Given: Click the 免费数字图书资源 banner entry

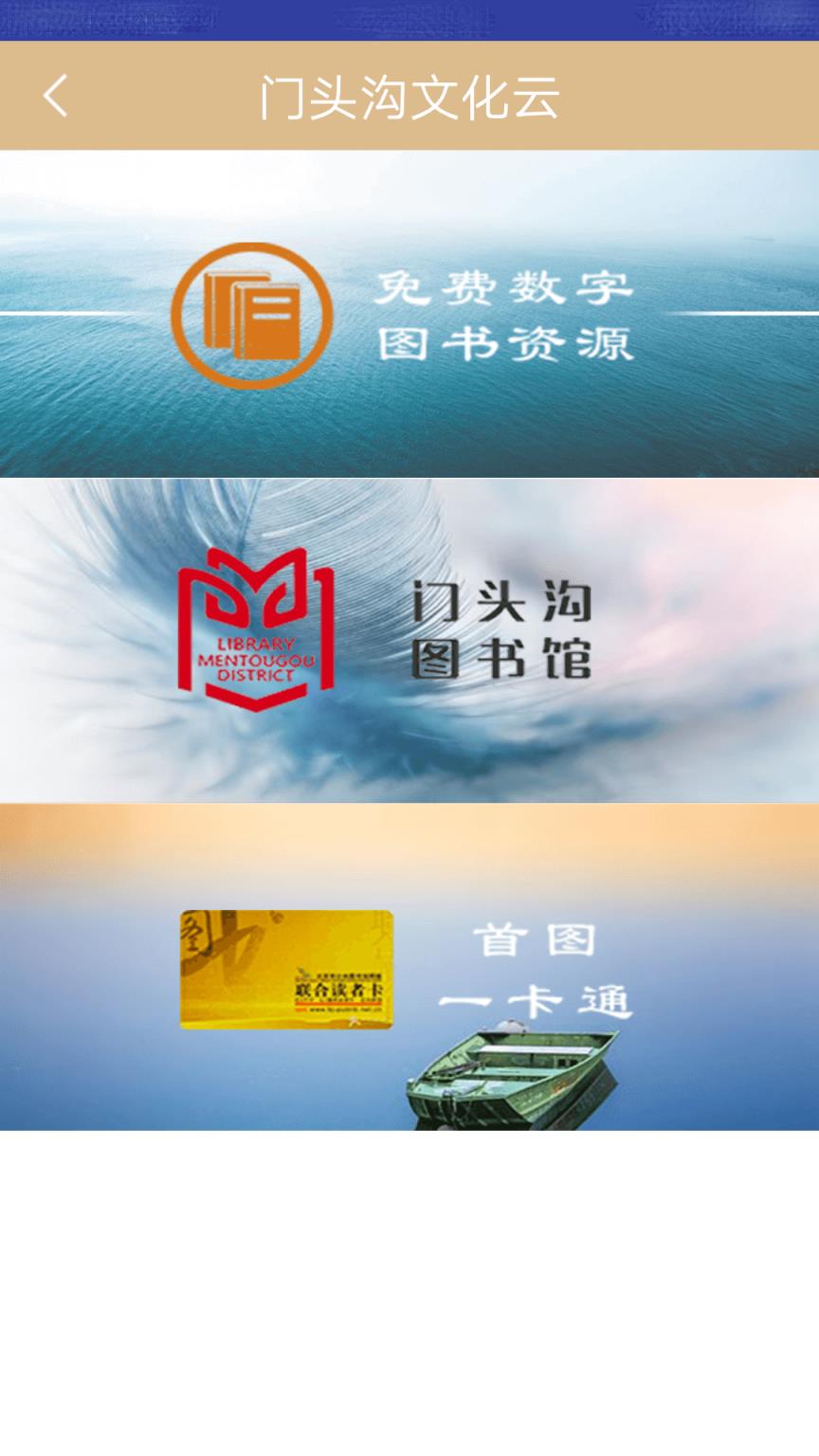Looking at the screenshot, I should pos(409,313).
